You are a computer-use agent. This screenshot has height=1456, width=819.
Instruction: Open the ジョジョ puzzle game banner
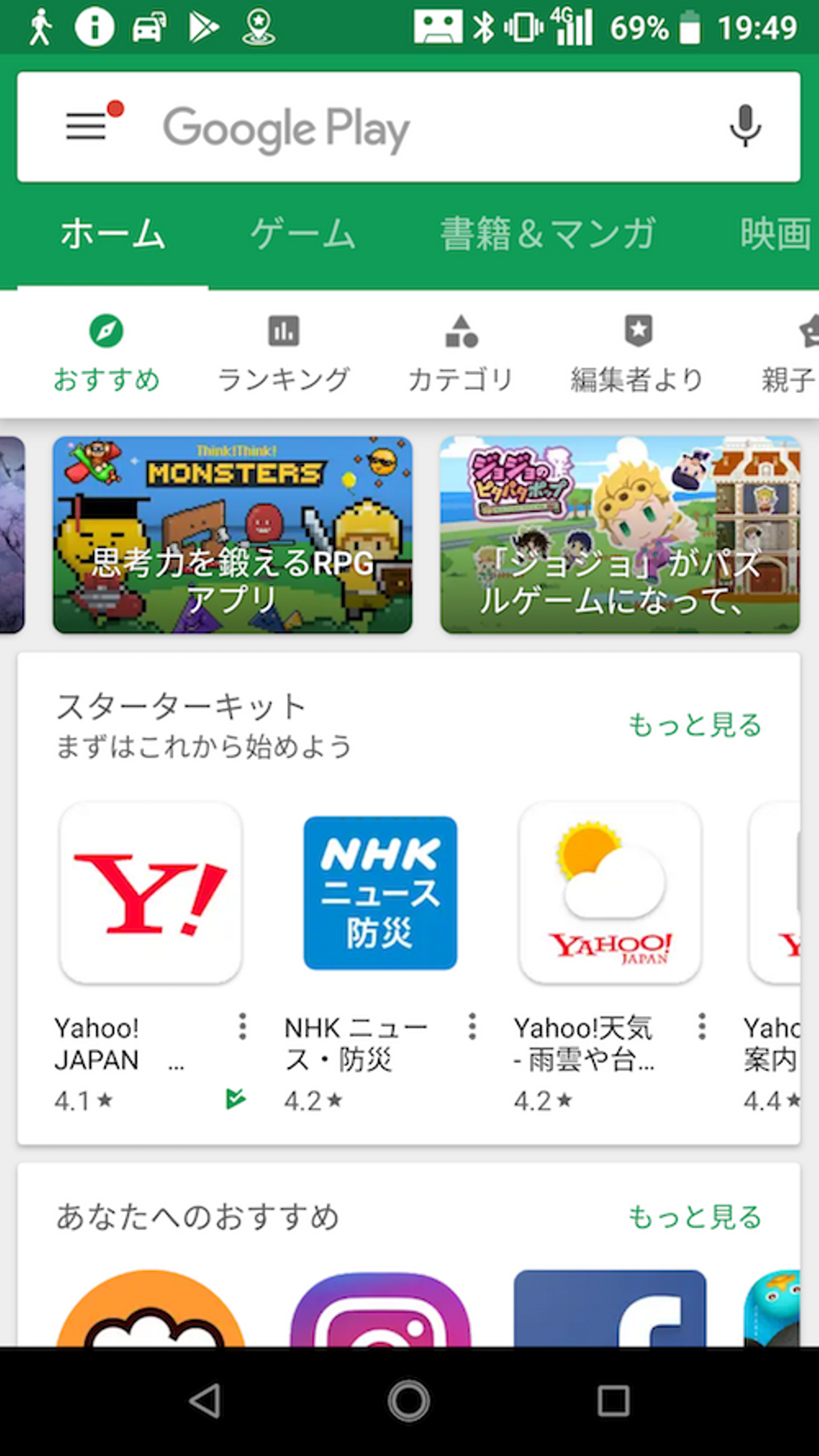point(620,535)
